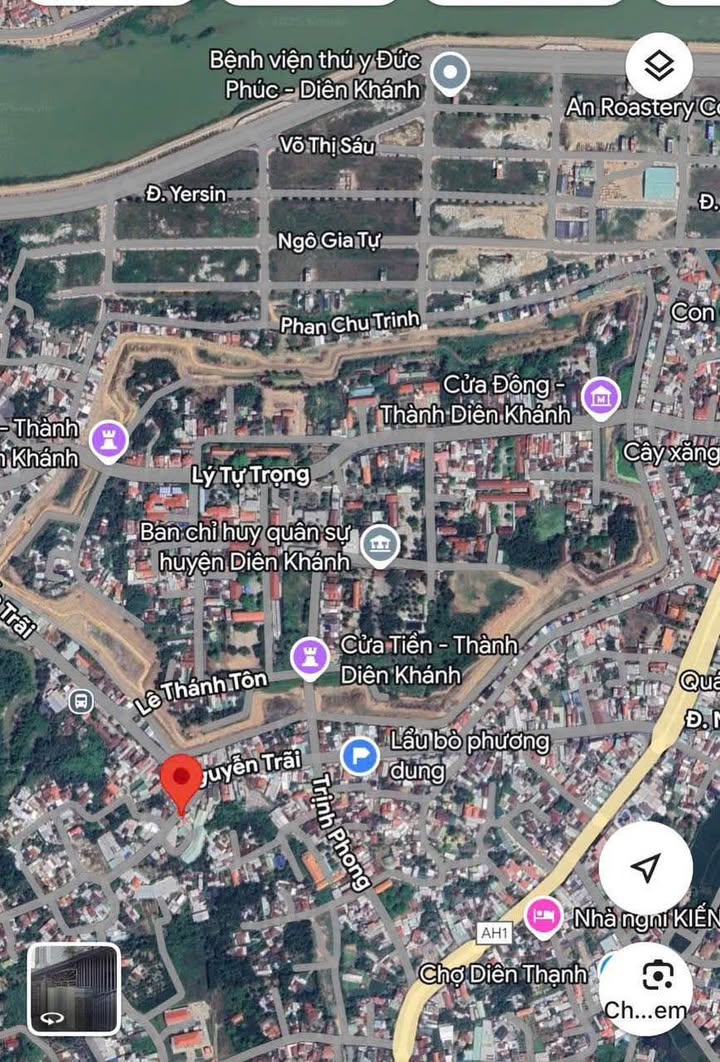Tap the Lẩu bò phương dung parking marker
The height and width of the screenshot is (1062, 720).
pos(359,757)
